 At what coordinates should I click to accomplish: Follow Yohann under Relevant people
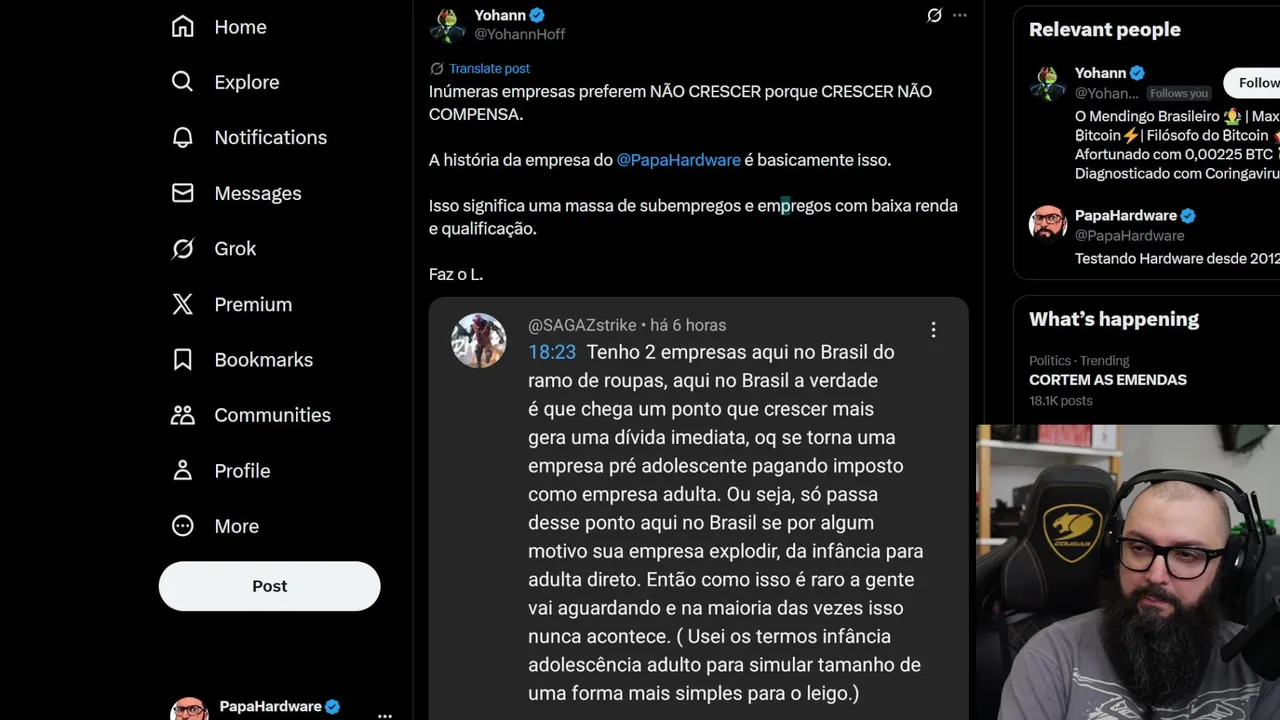1255,83
